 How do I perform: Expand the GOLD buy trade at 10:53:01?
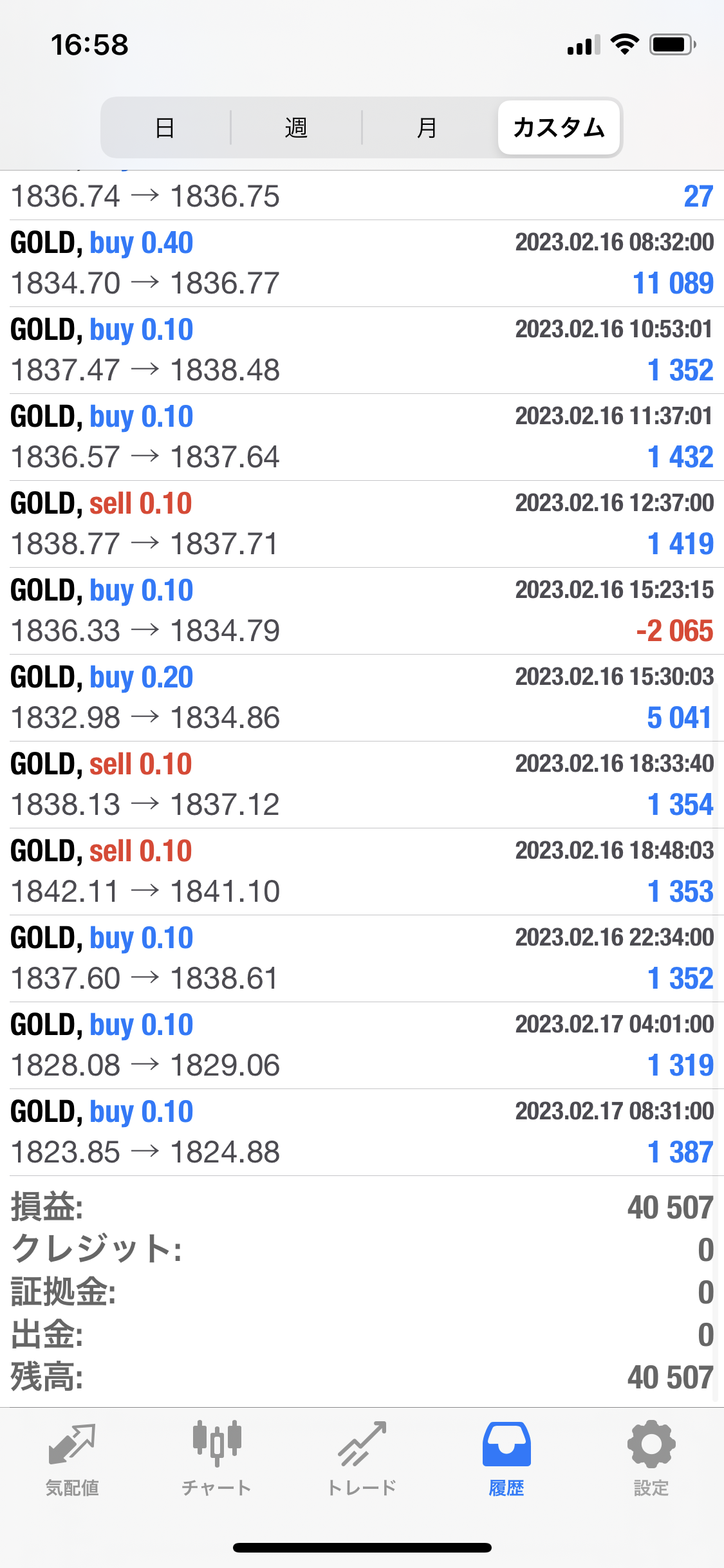[x=362, y=350]
